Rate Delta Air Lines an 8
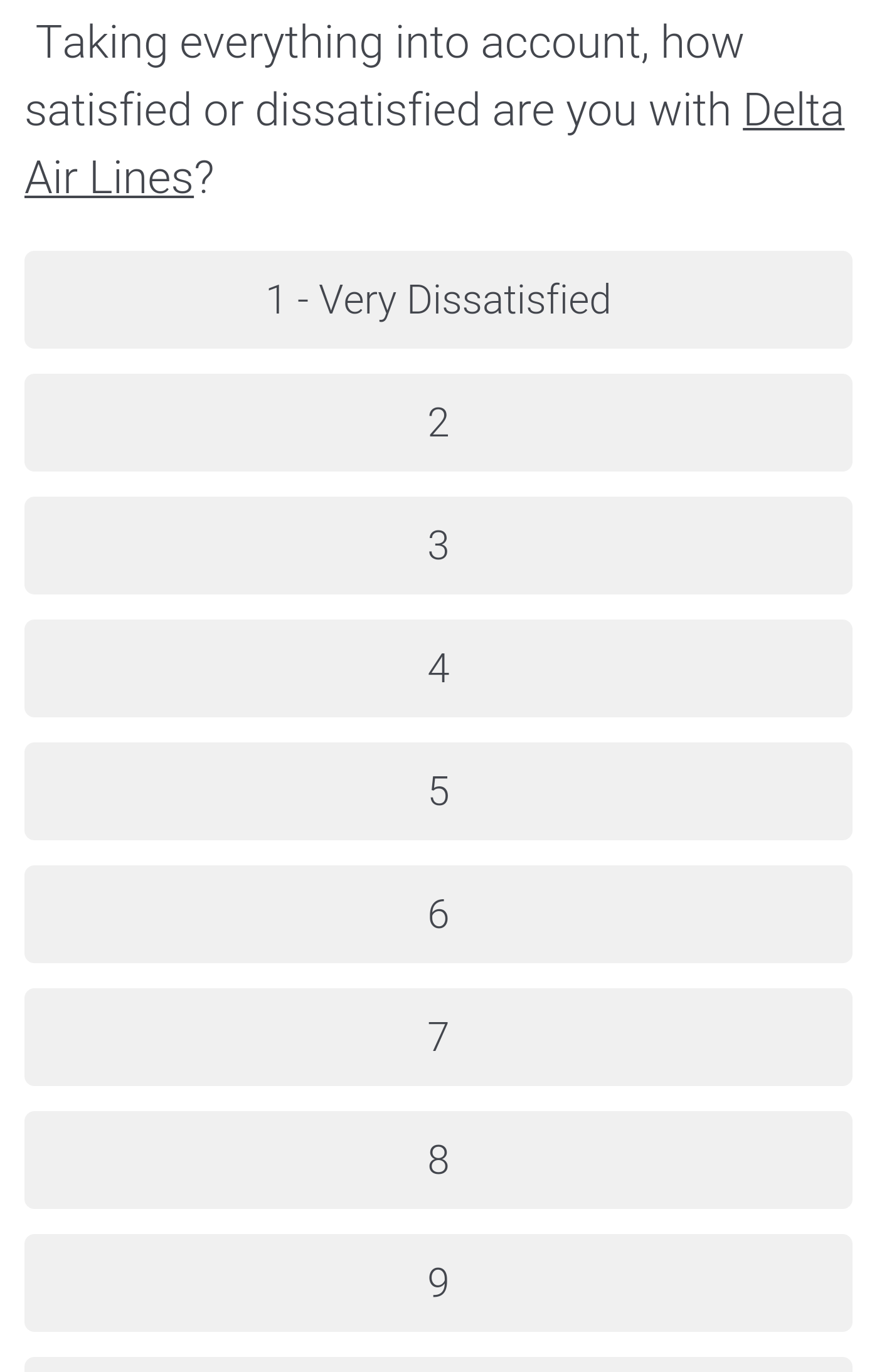Image resolution: width=877 pixels, height=1372 pixels. point(438,1160)
